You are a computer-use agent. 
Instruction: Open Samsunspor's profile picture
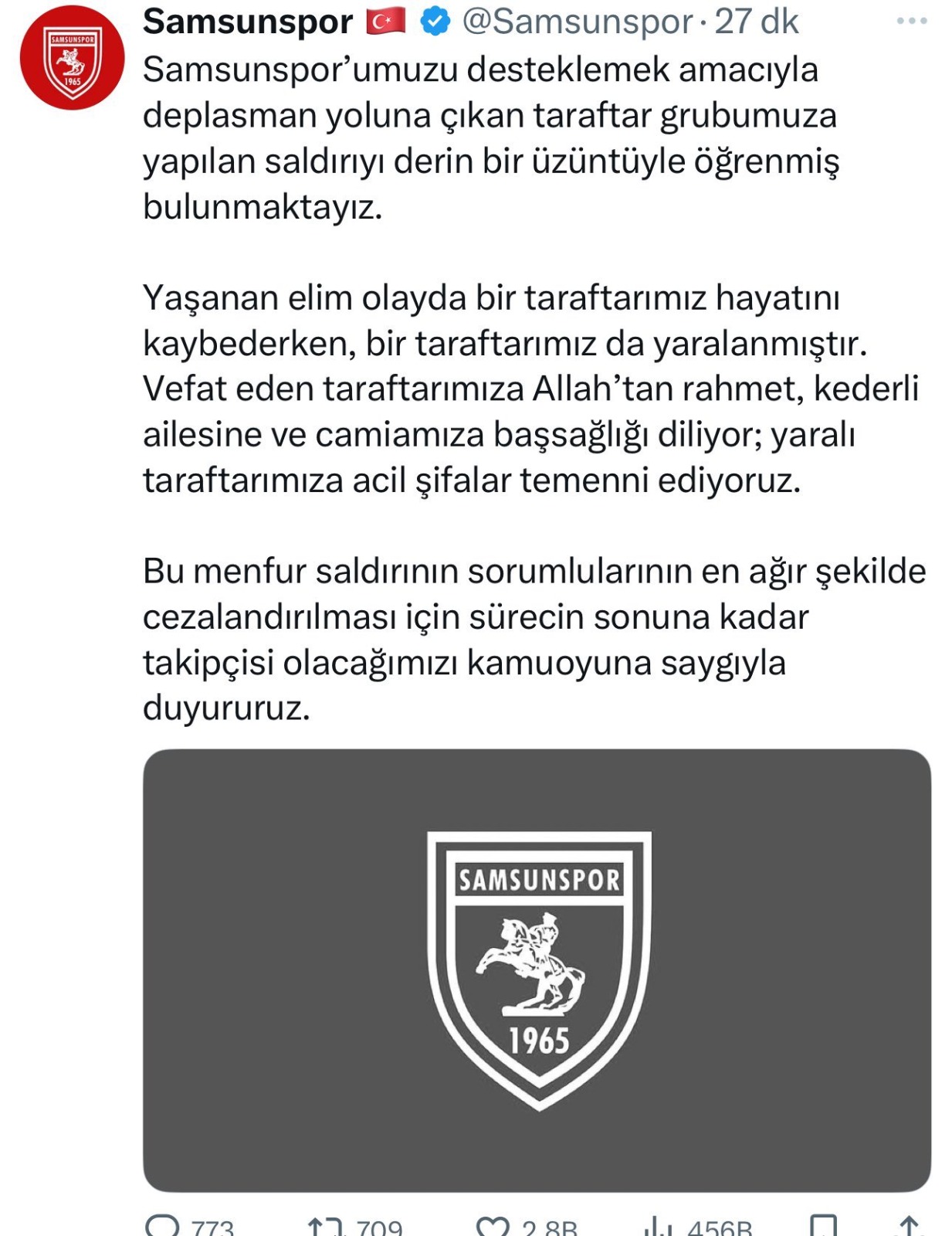pyautogui.click(x=72, y=57)
